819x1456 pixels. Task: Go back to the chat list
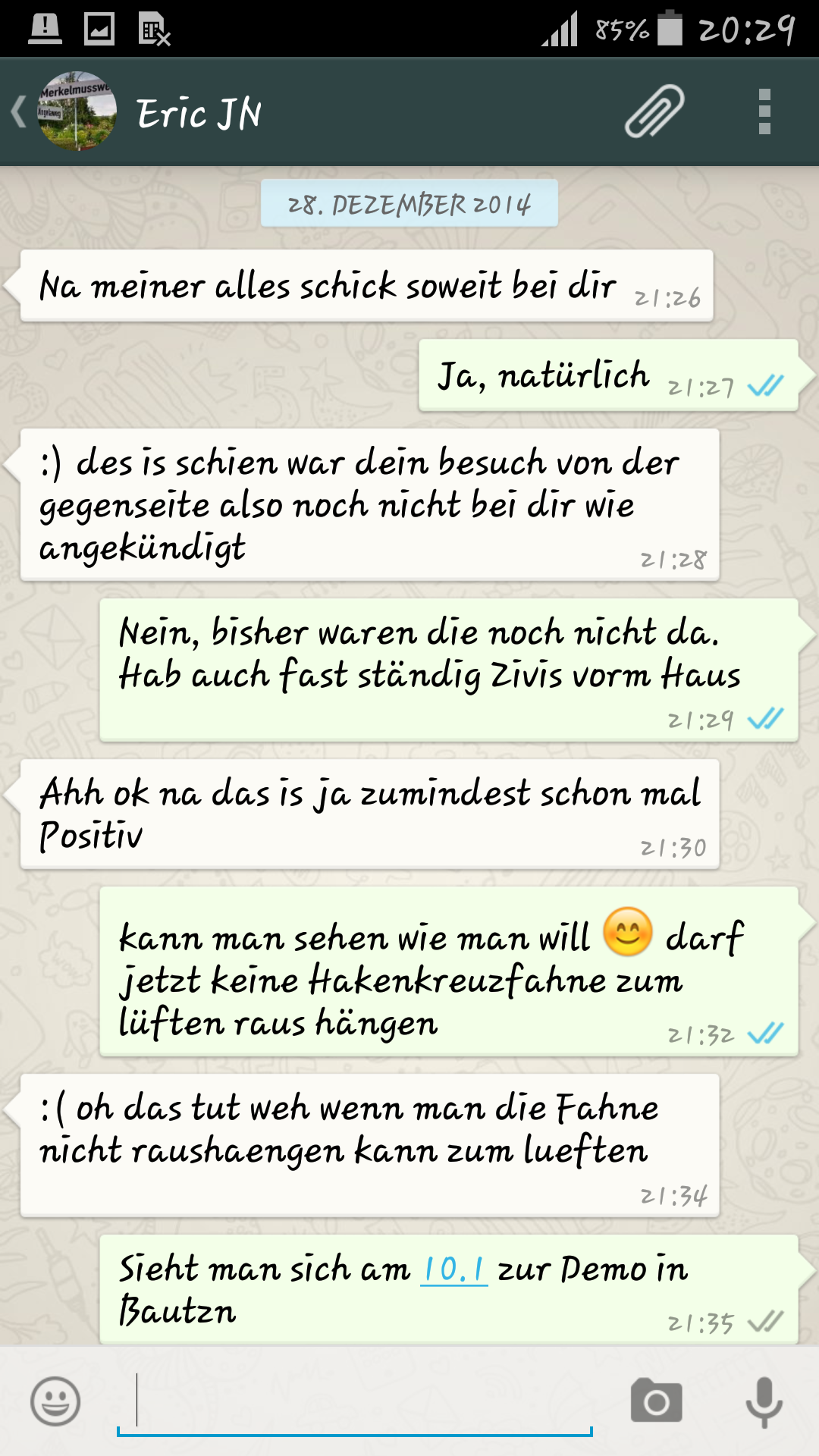(x=20, y=112)
